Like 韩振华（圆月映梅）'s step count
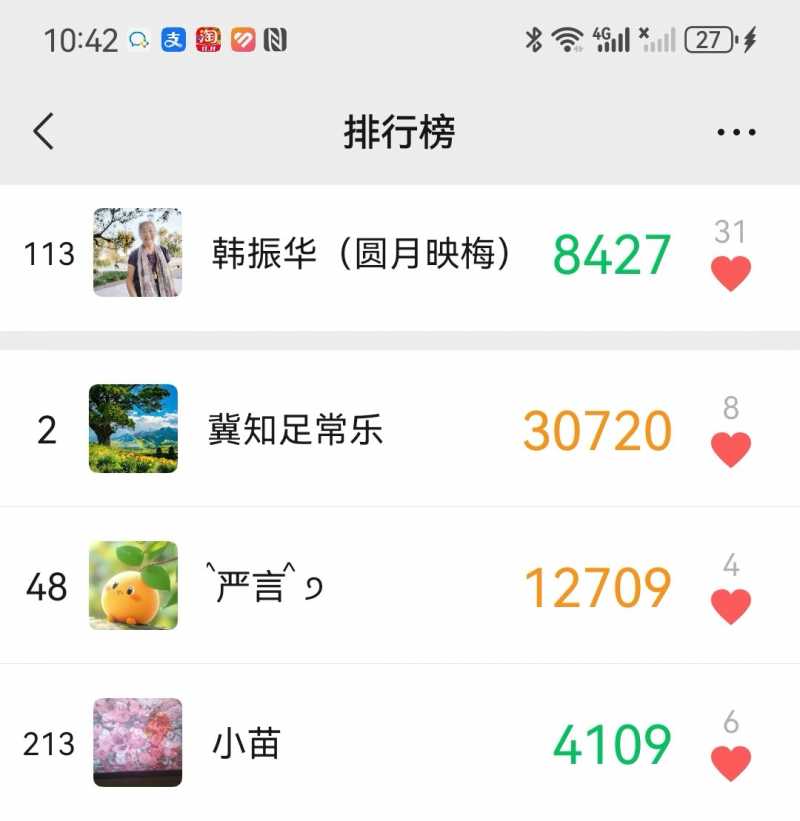Screen dimensions: 800x821 pyautogui.click(x=730, y=272)
